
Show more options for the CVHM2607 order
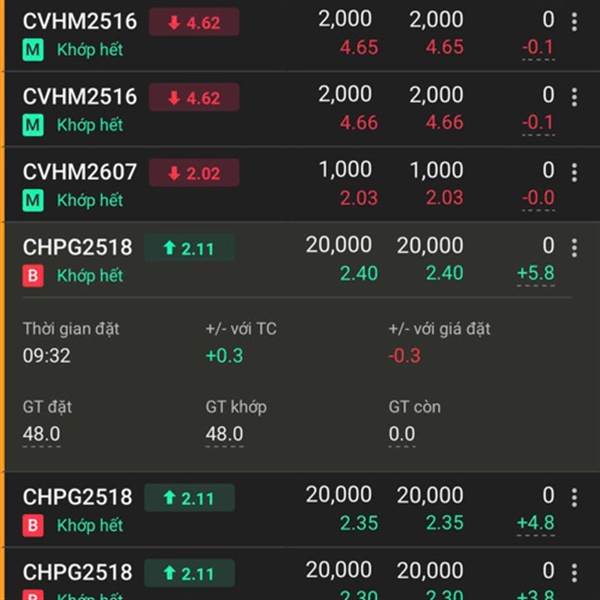tap(574, 173)
